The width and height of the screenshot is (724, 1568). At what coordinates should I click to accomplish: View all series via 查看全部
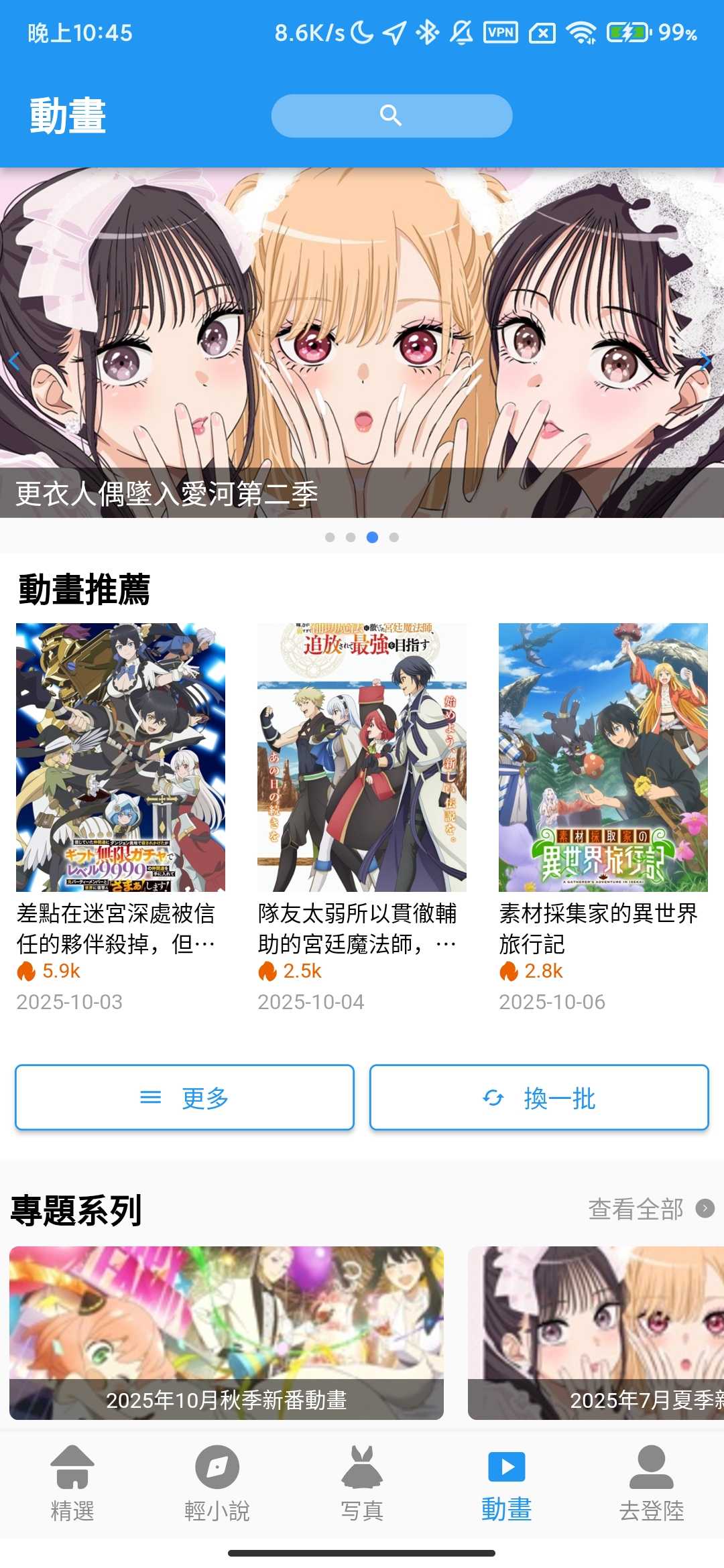(650, 1209)
